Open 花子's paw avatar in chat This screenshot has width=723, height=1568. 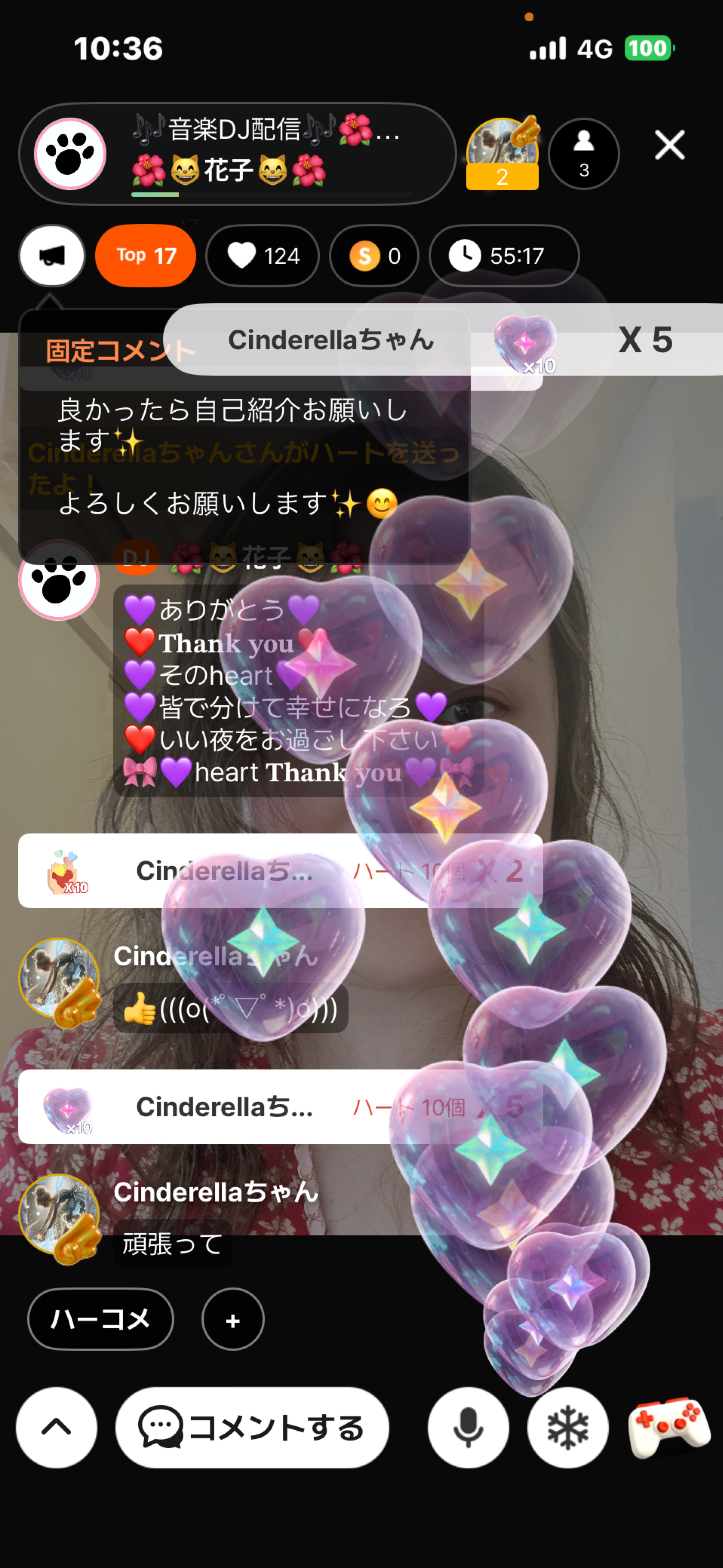coord(59,580)
